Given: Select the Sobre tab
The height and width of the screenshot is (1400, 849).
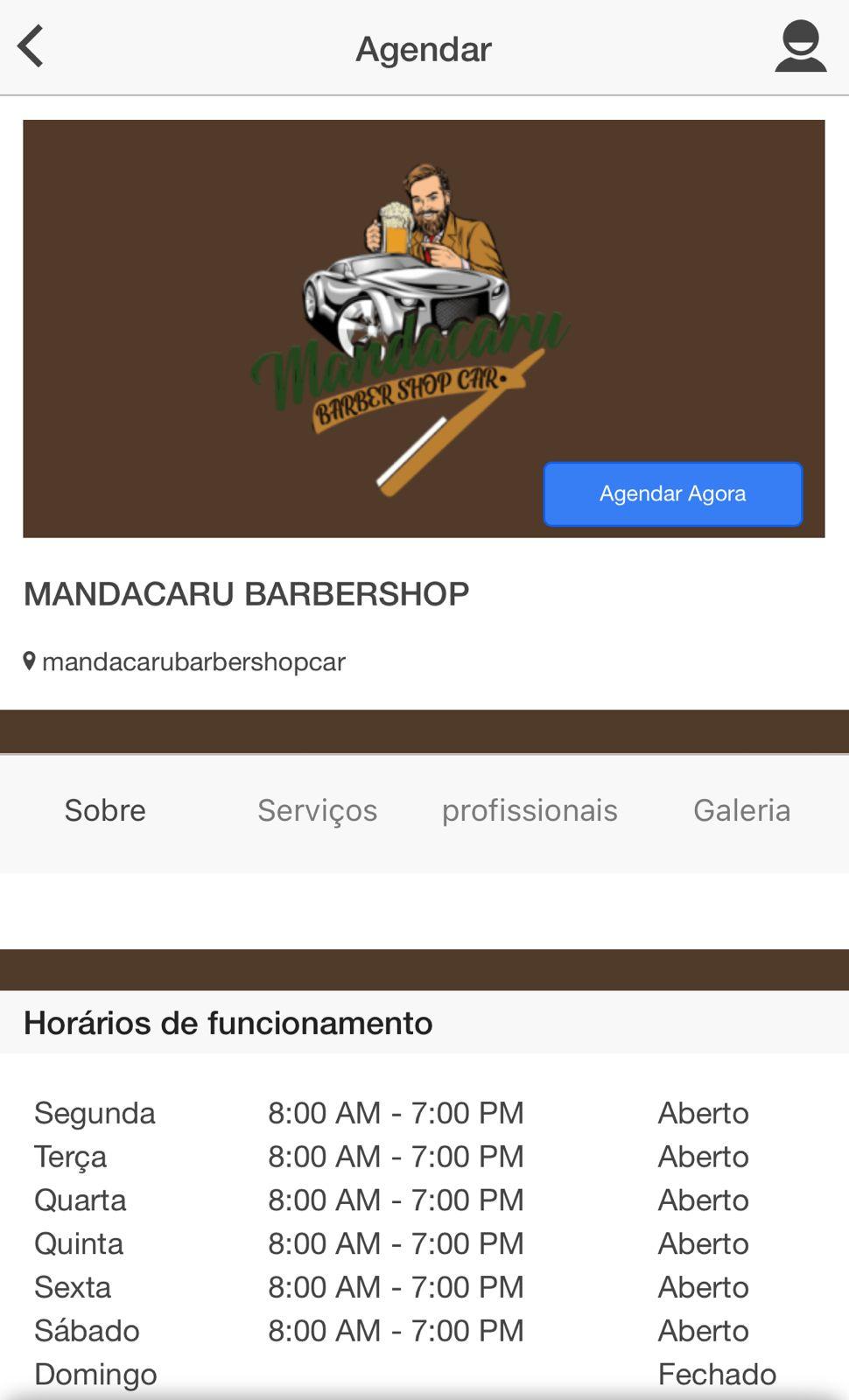Looking at the screenshot, I should (105, 810).
